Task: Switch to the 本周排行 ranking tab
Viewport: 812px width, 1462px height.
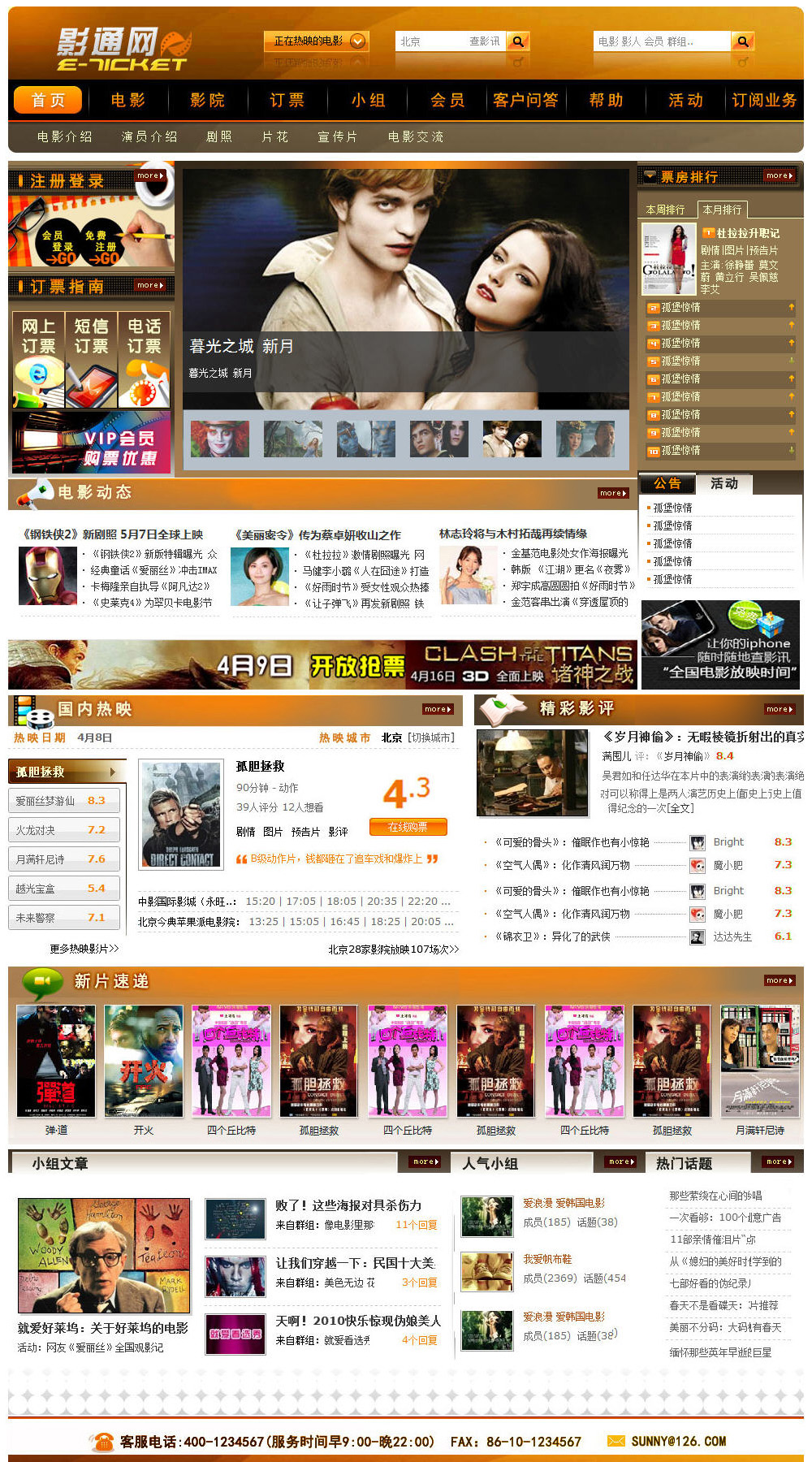Action: 665,210
